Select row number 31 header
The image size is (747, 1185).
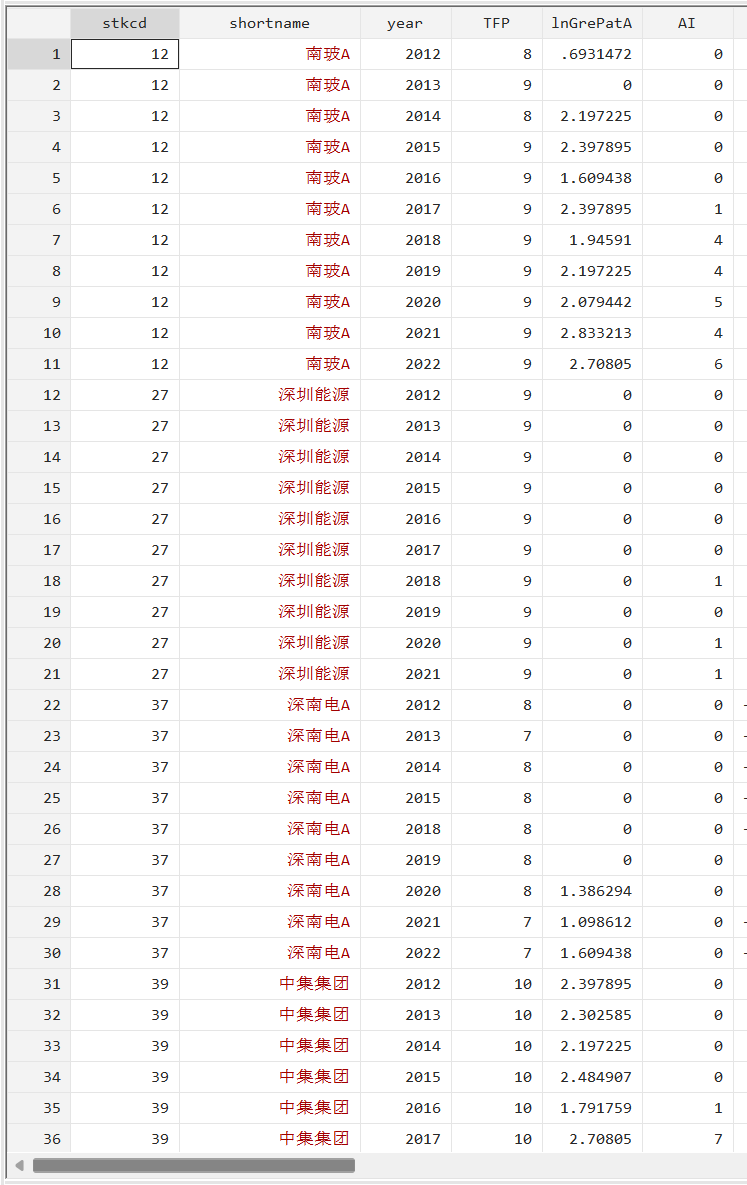point(38,984)
